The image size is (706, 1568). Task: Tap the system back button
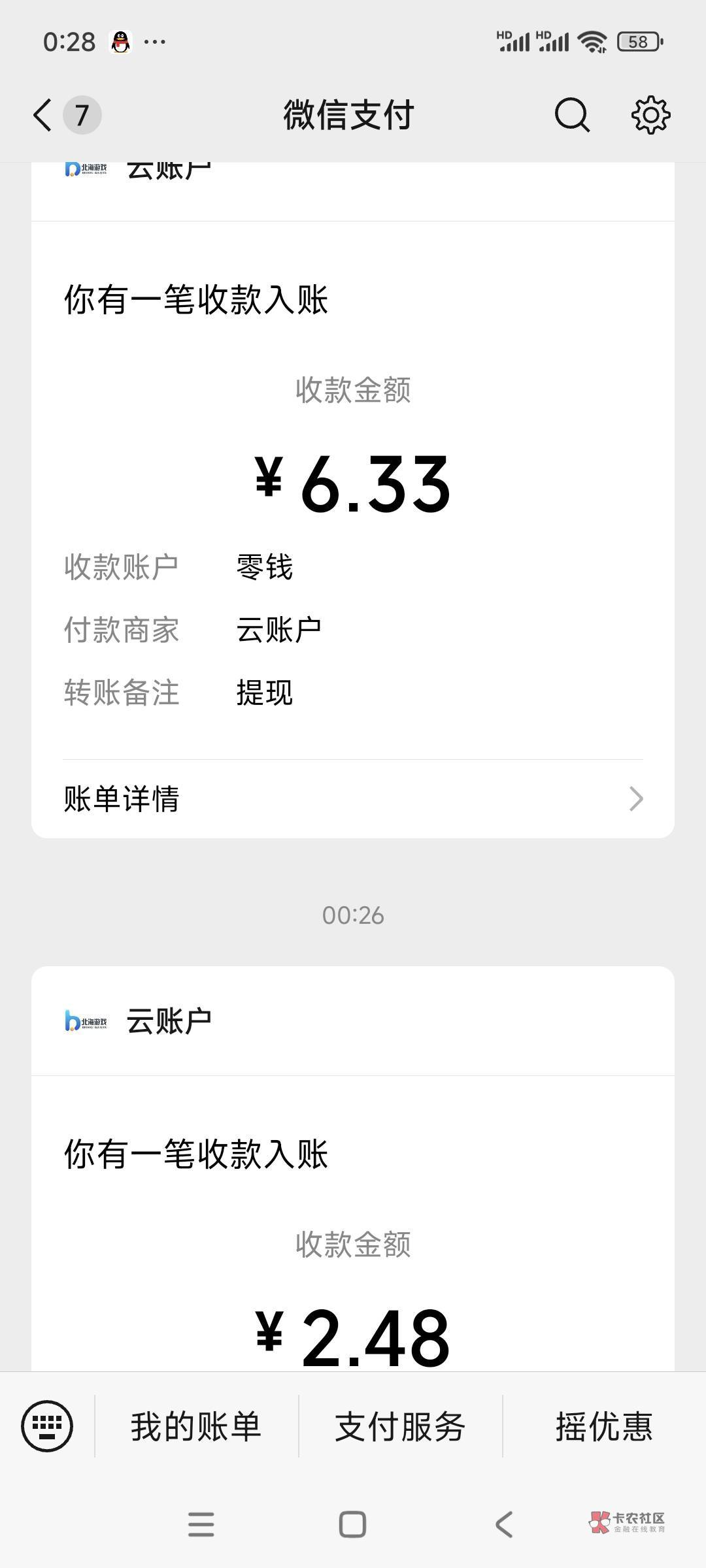pos(504,1524)
